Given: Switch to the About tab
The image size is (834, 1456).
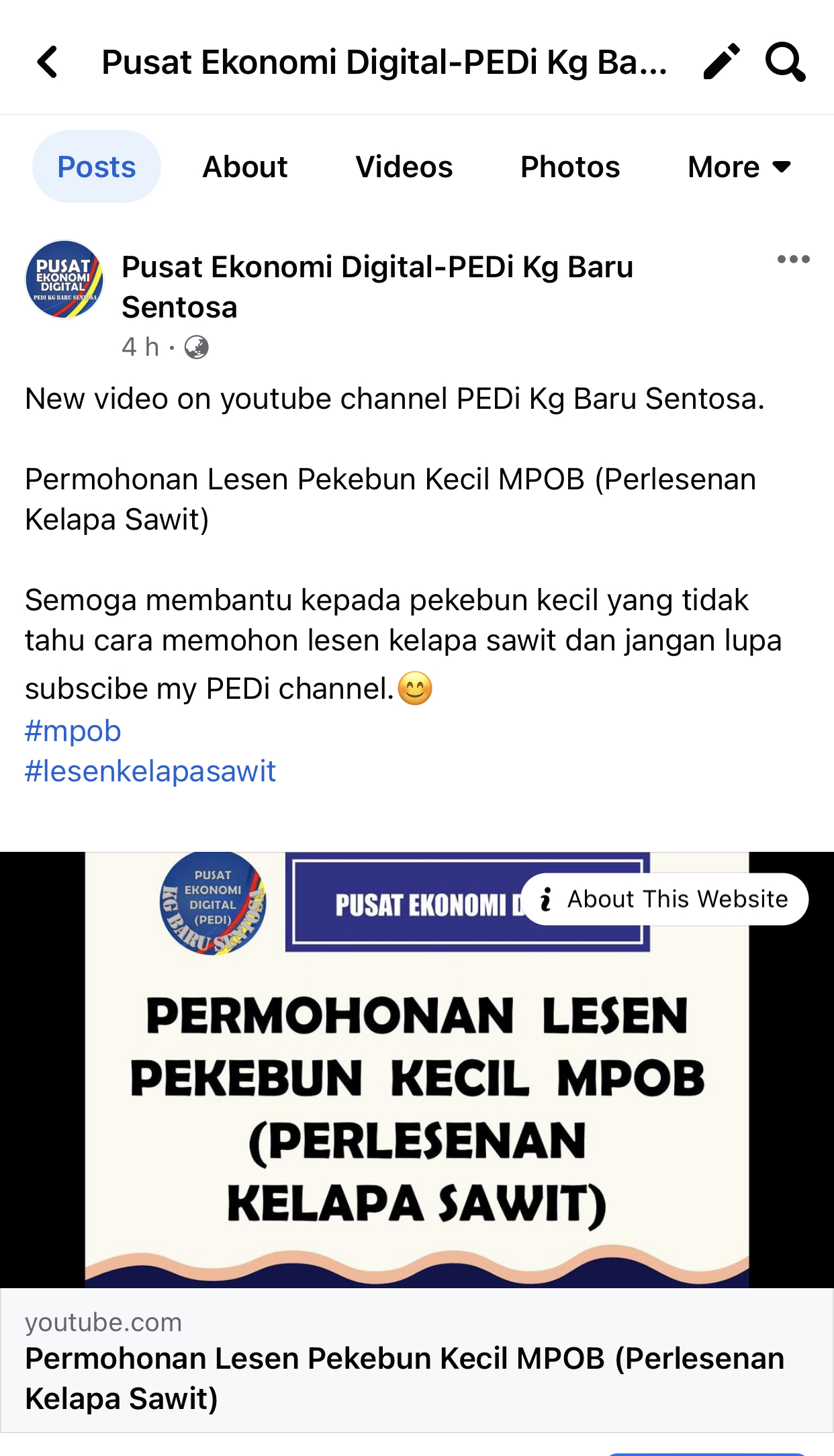Looking at the screenshot, I should [245, 166].
